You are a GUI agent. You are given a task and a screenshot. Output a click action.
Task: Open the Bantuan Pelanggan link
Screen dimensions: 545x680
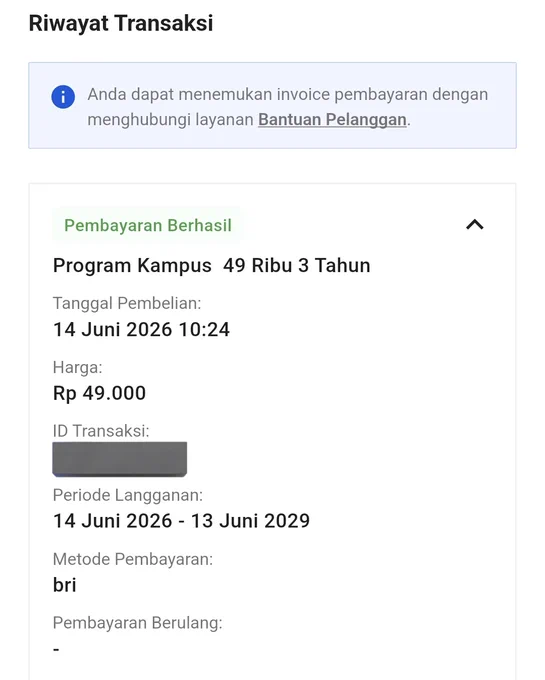click(333, 120)
